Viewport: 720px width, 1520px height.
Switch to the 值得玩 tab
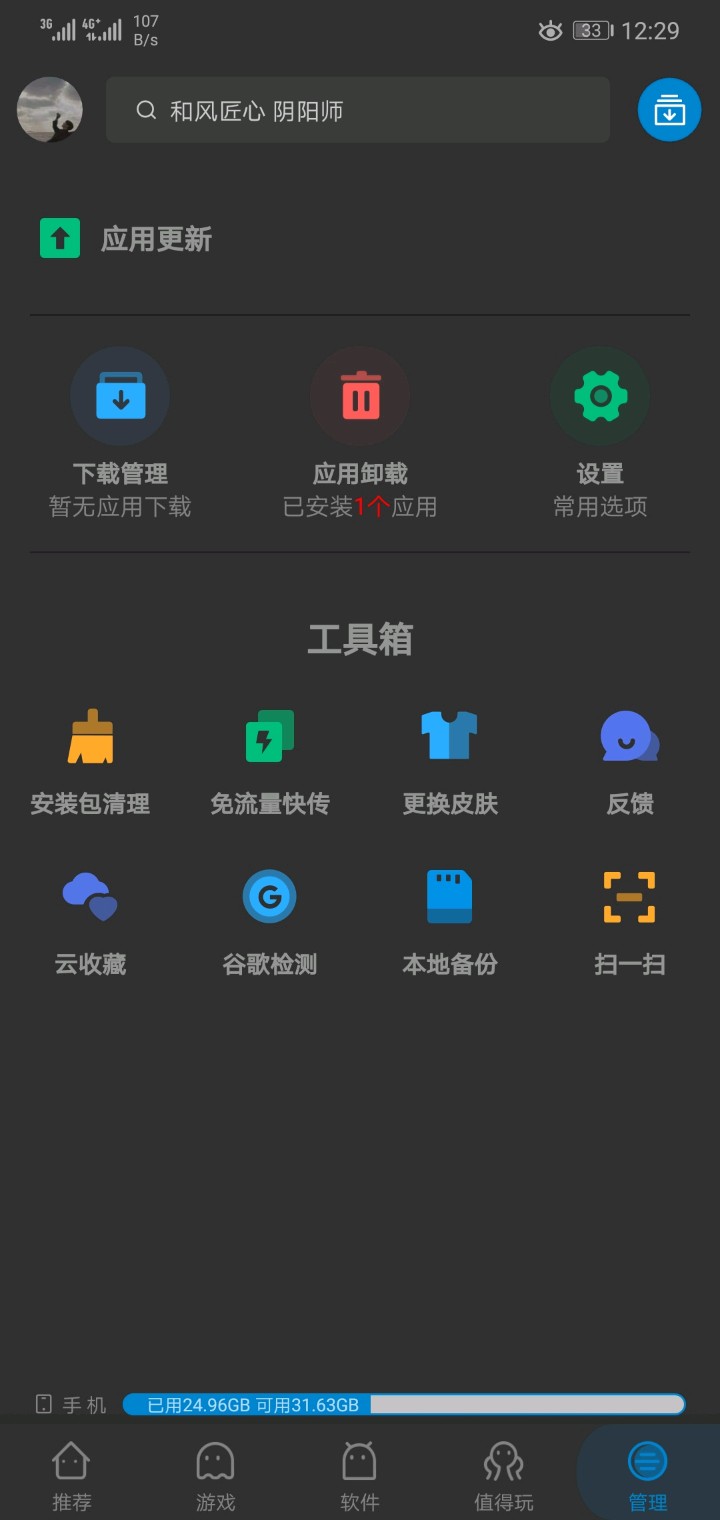pyautogui.click(x=503, y=1474)
